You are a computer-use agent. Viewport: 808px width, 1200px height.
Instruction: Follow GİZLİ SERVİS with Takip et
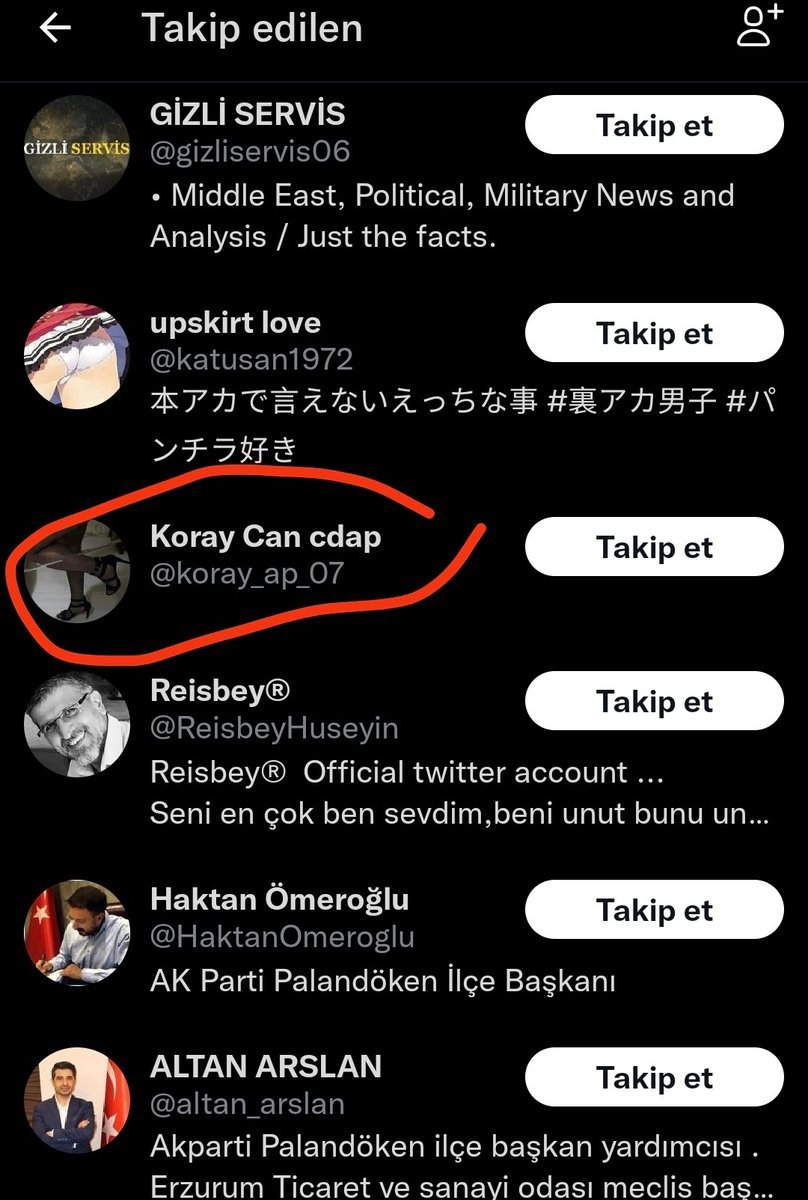pos(654,125)
